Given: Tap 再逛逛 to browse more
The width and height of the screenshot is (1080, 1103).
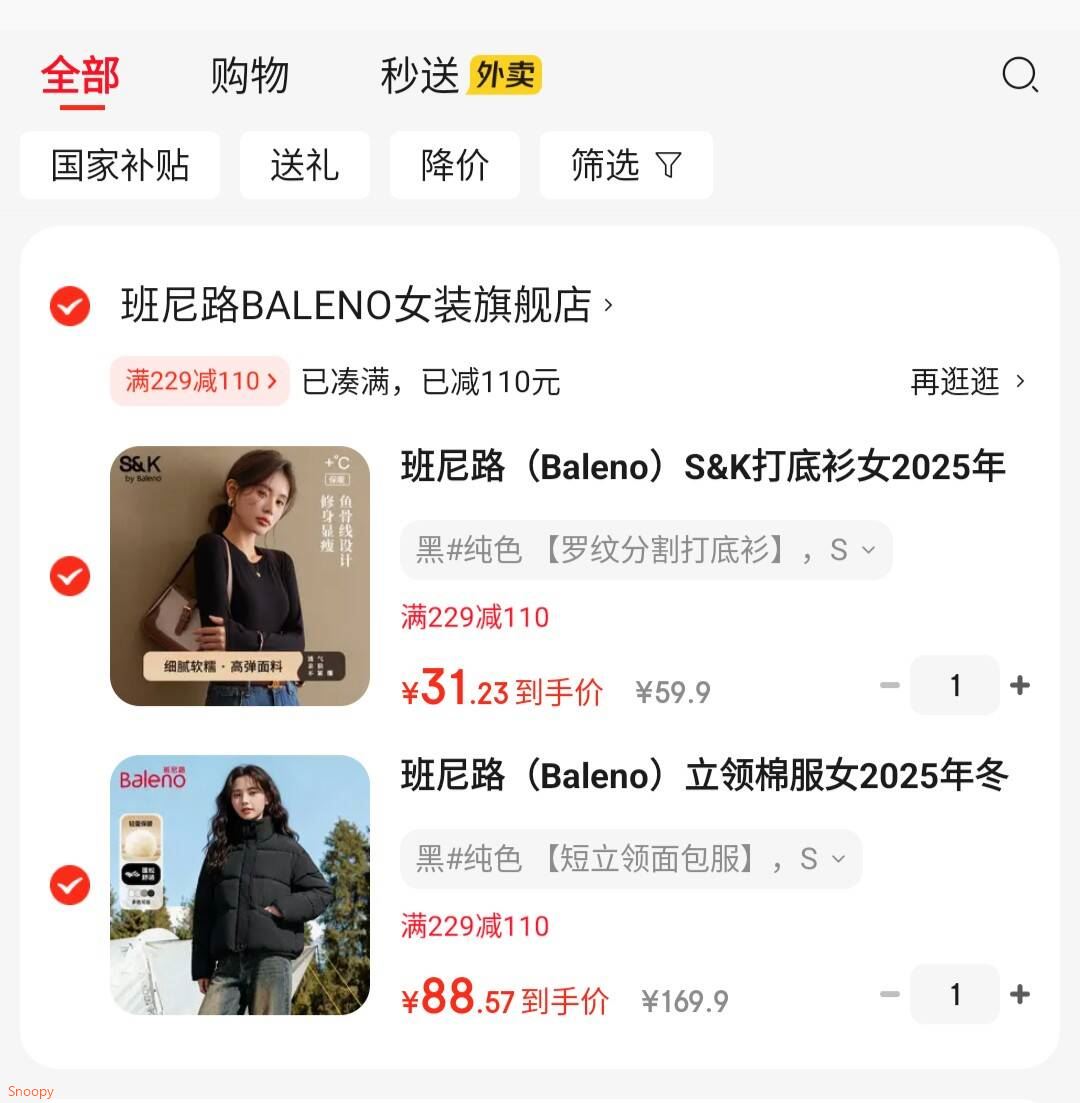Looking at the screenshot, I should (967, 381).
